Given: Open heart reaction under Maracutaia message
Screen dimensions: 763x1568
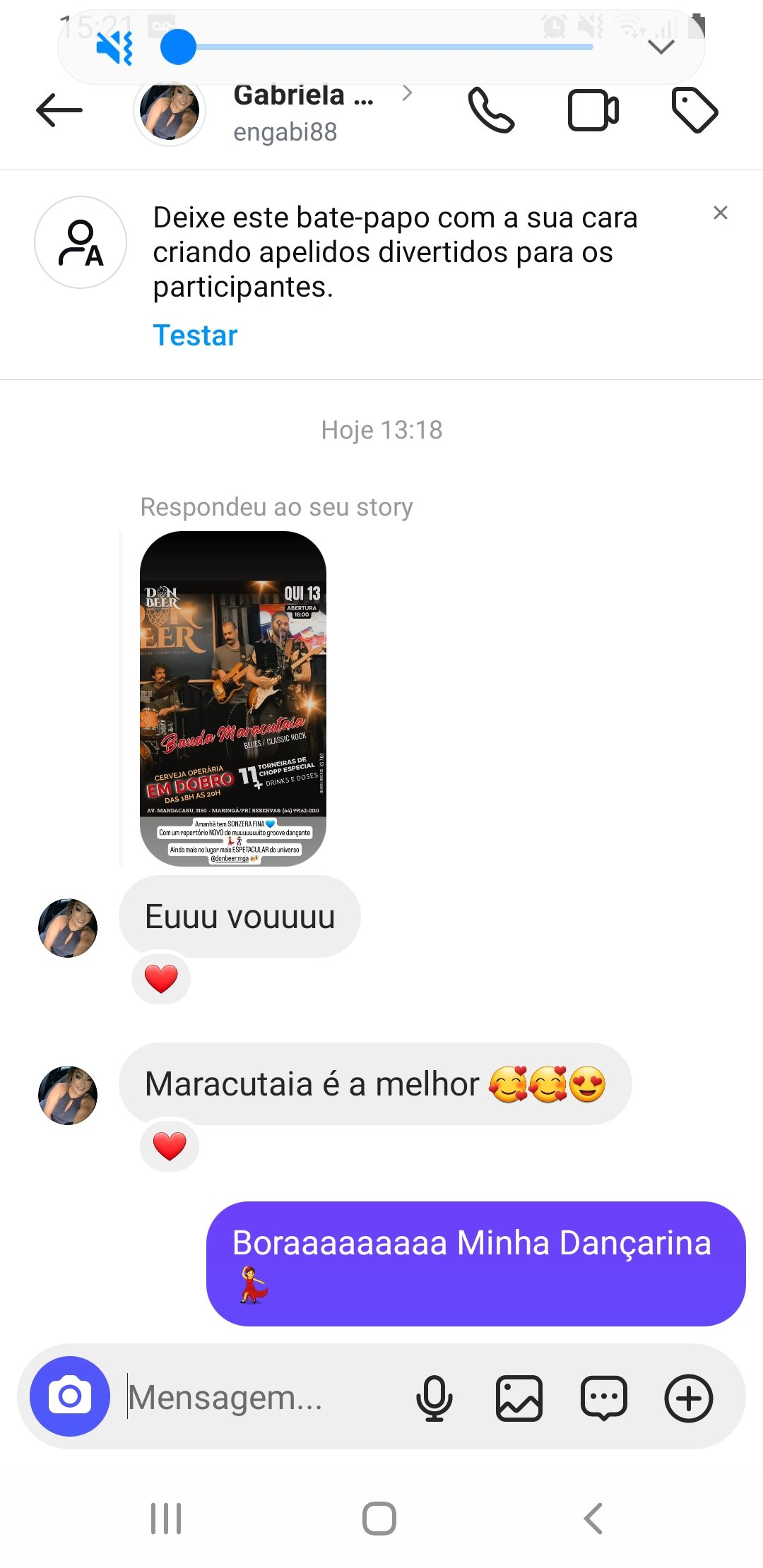Looking at the screenshot, I should tap(170, 1146).
